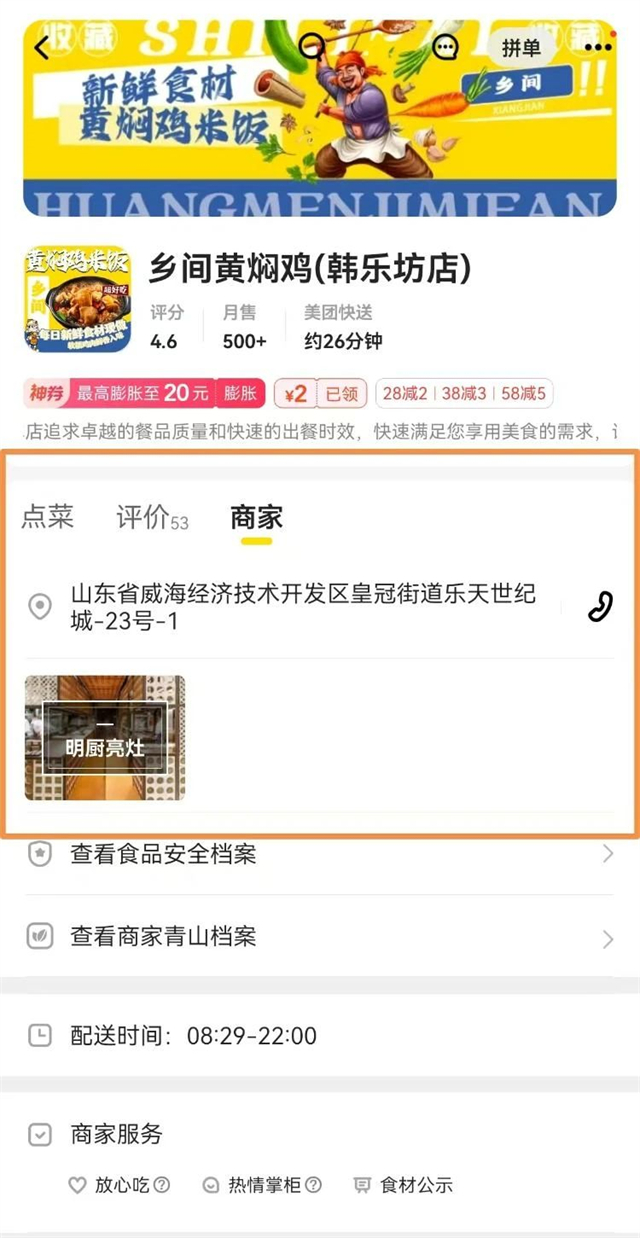The height and width of the screenshot is (1238, 640).
Task: Call the merchant with the phone icon
Action: [599, 607]
